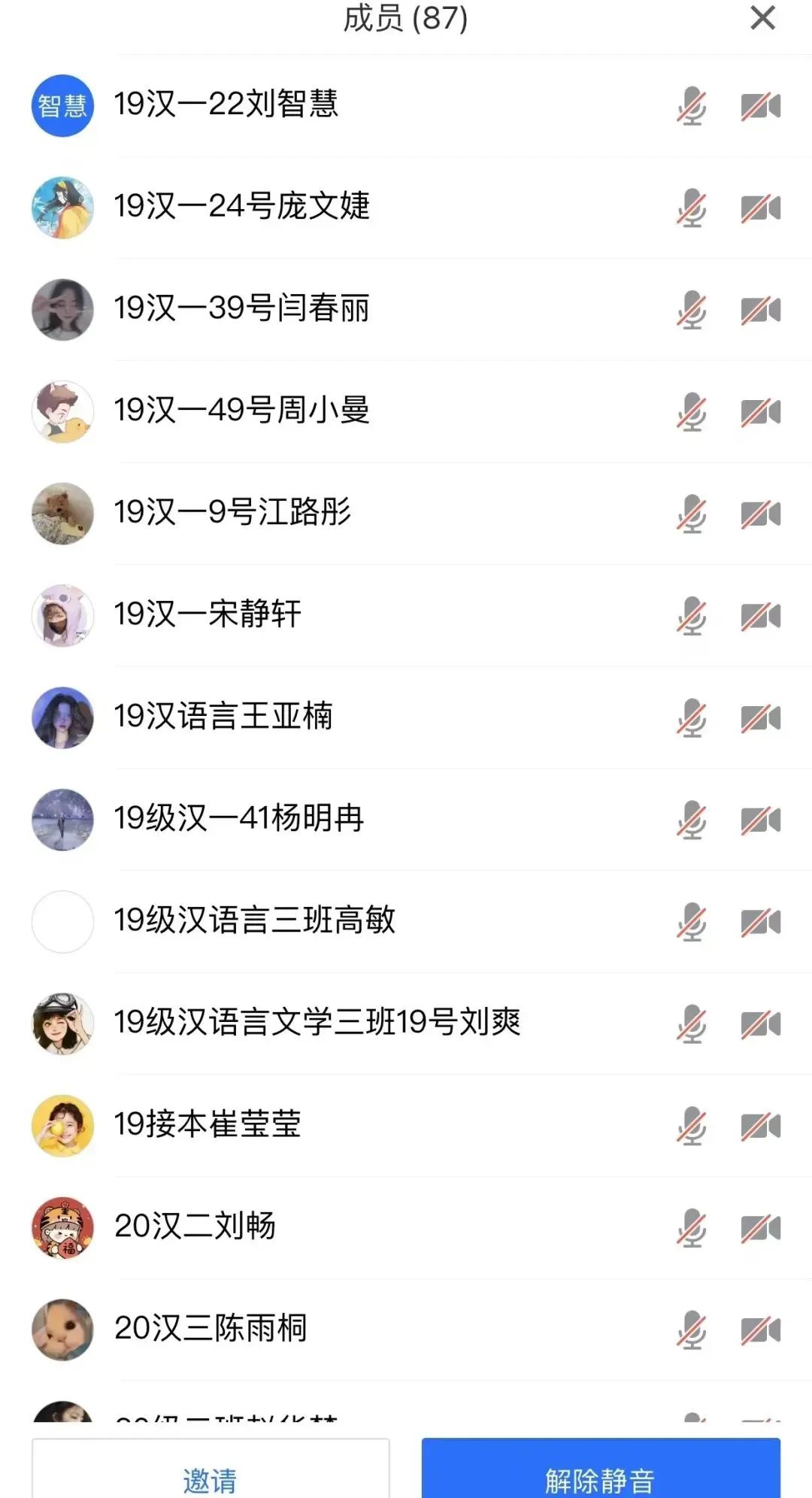
Task: Tap camera icon for 19级汉语言三班高敏
Action: tap(760, 922)
